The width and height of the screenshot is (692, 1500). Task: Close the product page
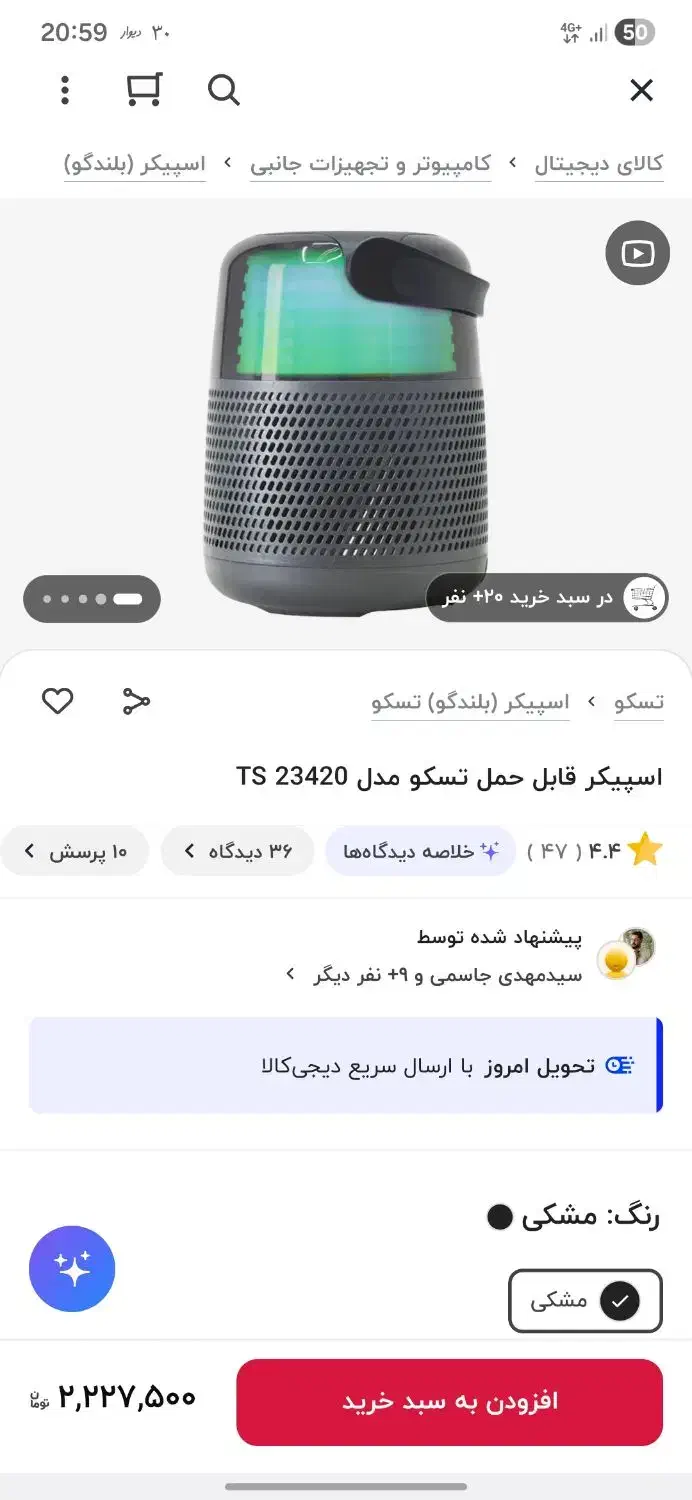(641, 91)
